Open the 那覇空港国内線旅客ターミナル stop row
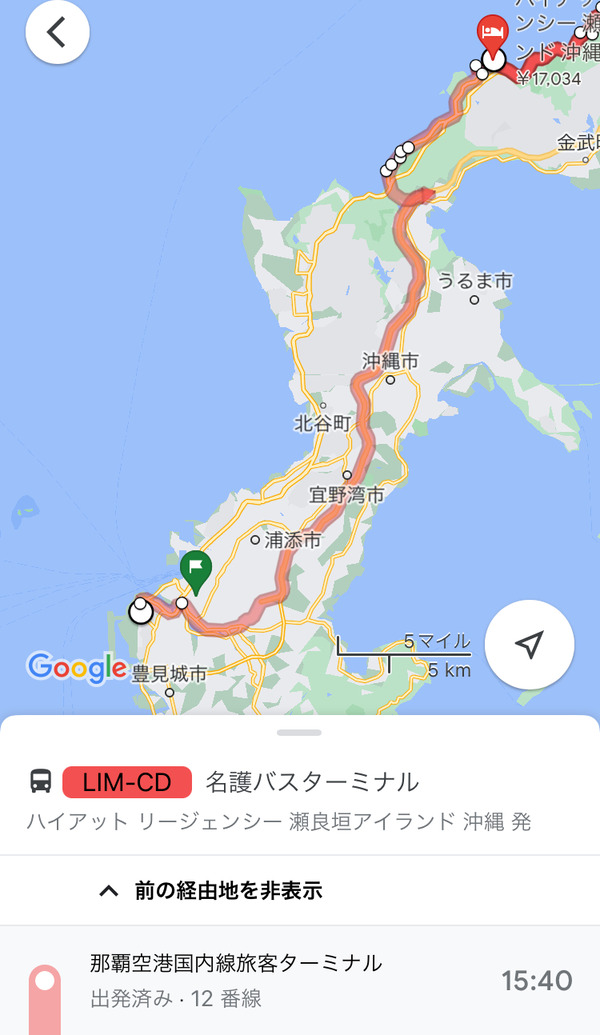600x1035 pixels. pos(300,980)
